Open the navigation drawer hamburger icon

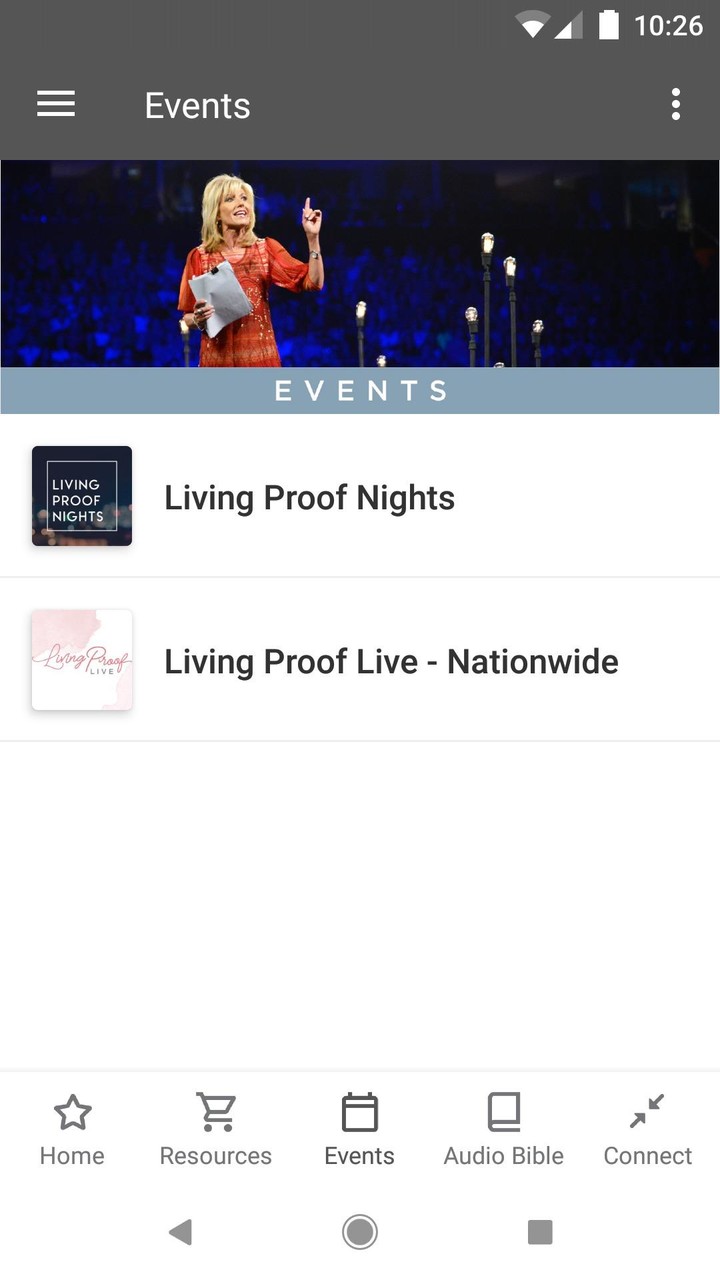[x=56, y=104]
